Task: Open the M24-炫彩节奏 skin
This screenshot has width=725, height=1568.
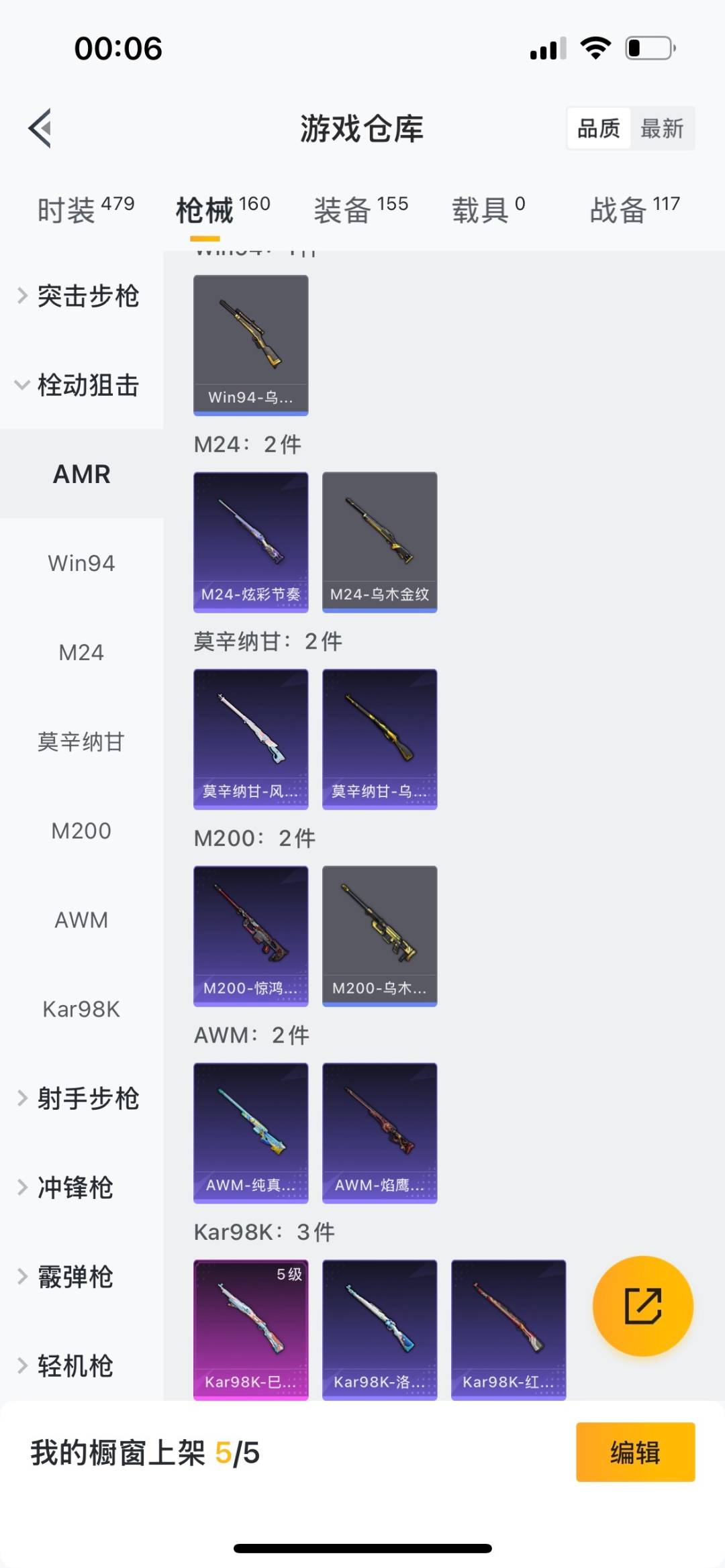Action: (251, 542)
